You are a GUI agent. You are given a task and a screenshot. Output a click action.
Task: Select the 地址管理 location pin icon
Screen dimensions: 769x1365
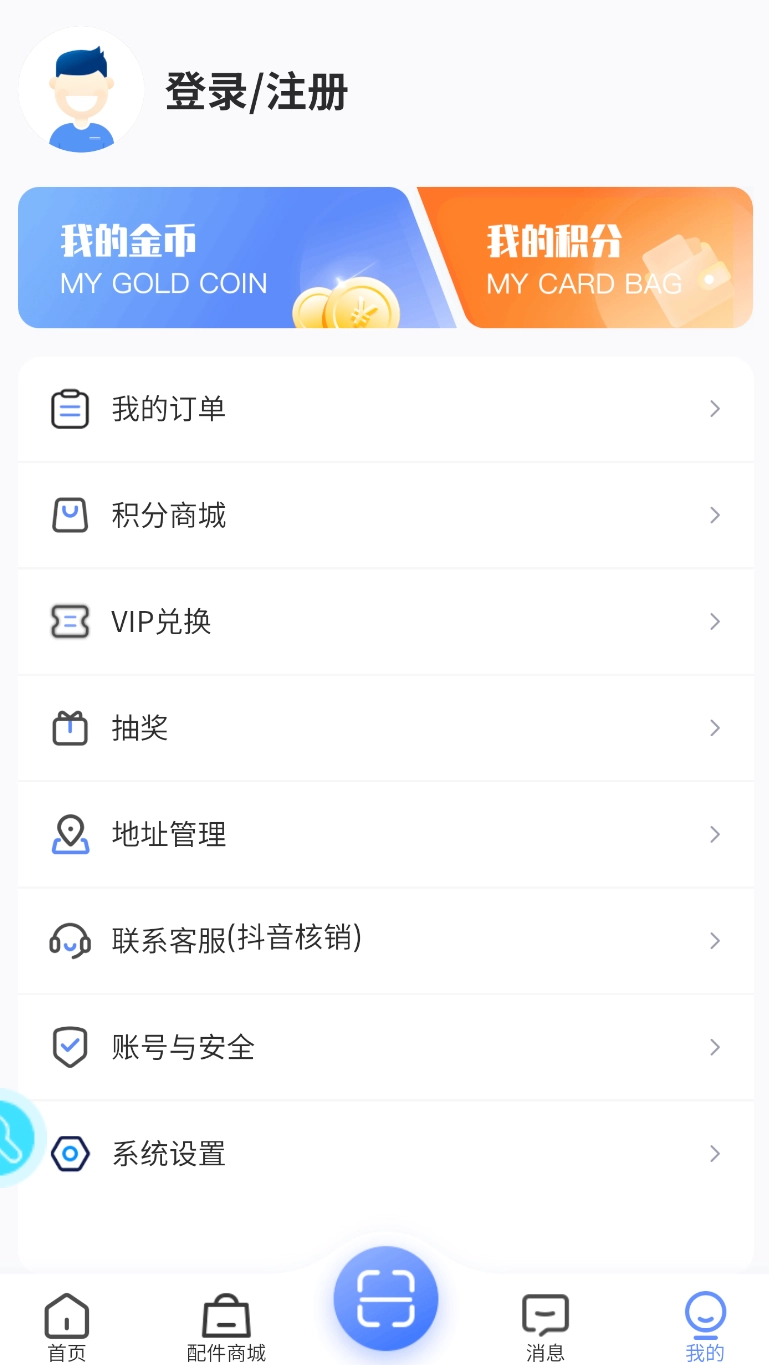coord(70,834)
